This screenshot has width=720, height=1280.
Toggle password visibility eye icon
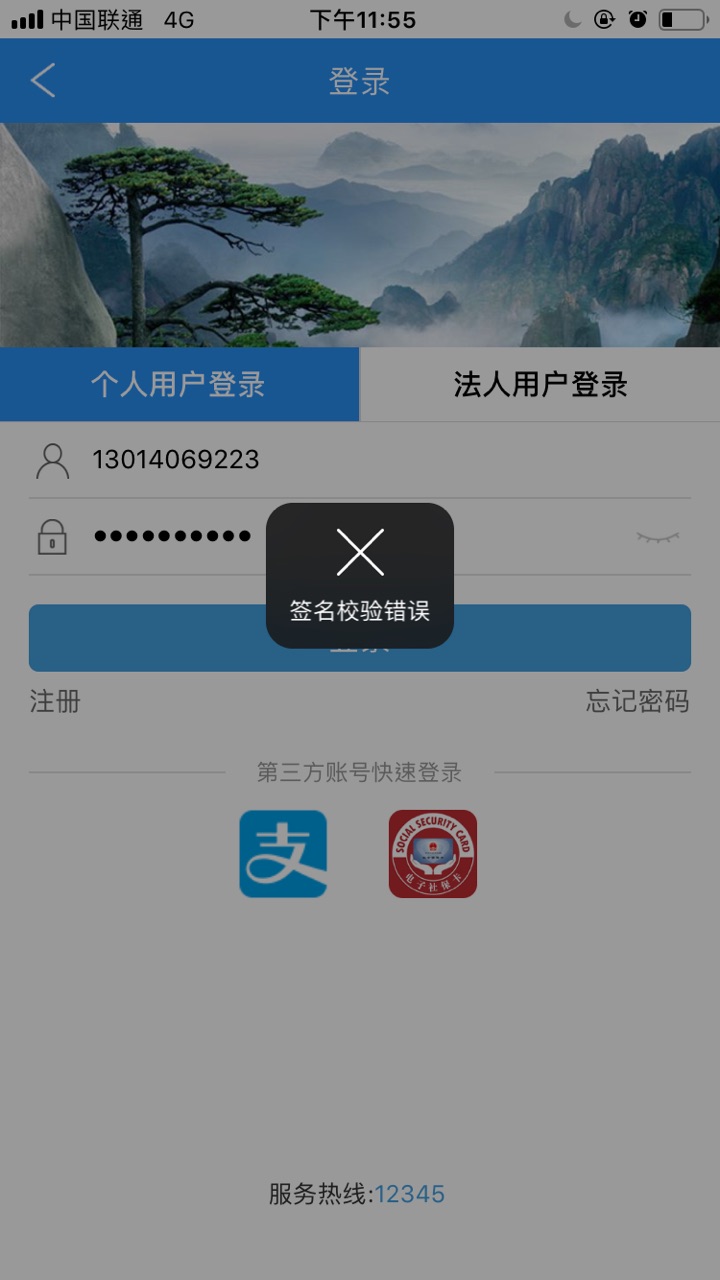pos(657,538)
